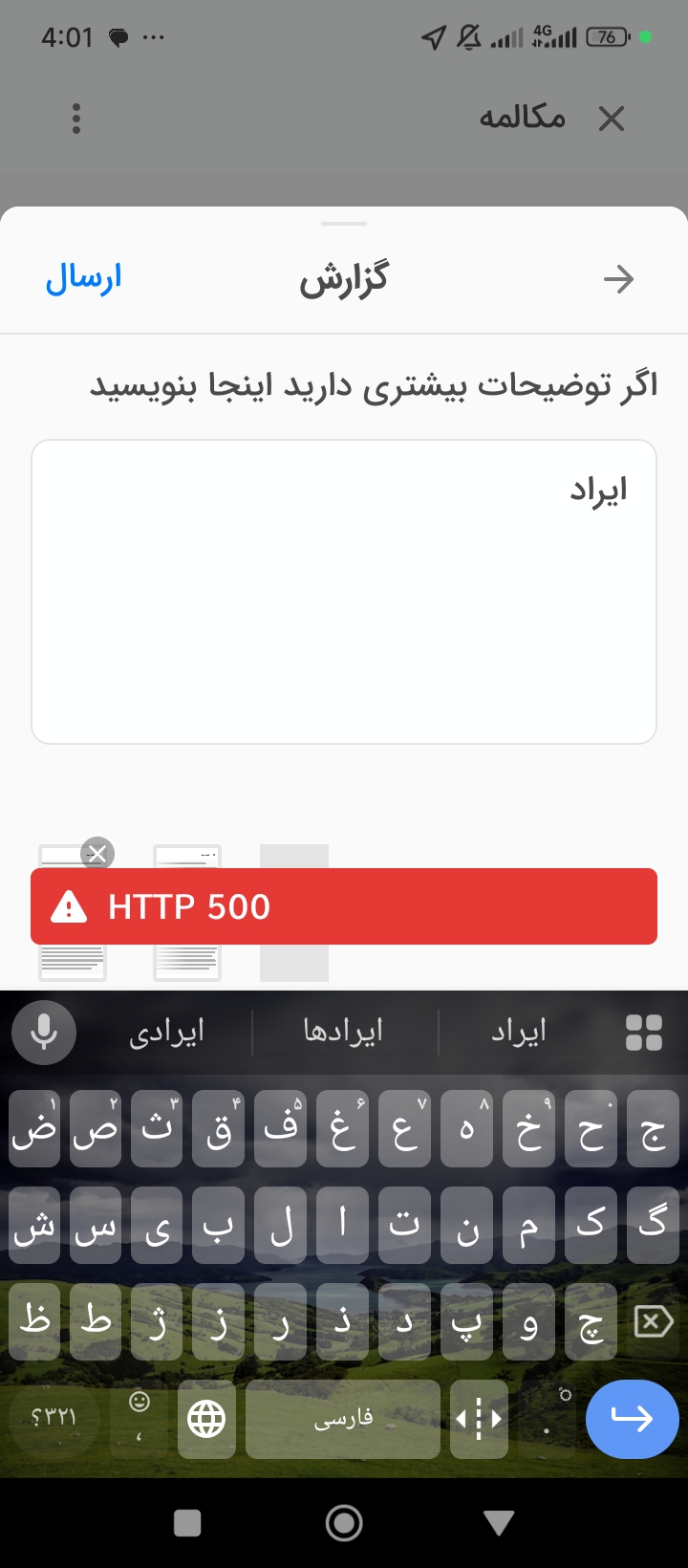The width and height of the screenshot is (688, 1568).
Task: Close the مکالمه screen with X
Action: coord(611,119)
